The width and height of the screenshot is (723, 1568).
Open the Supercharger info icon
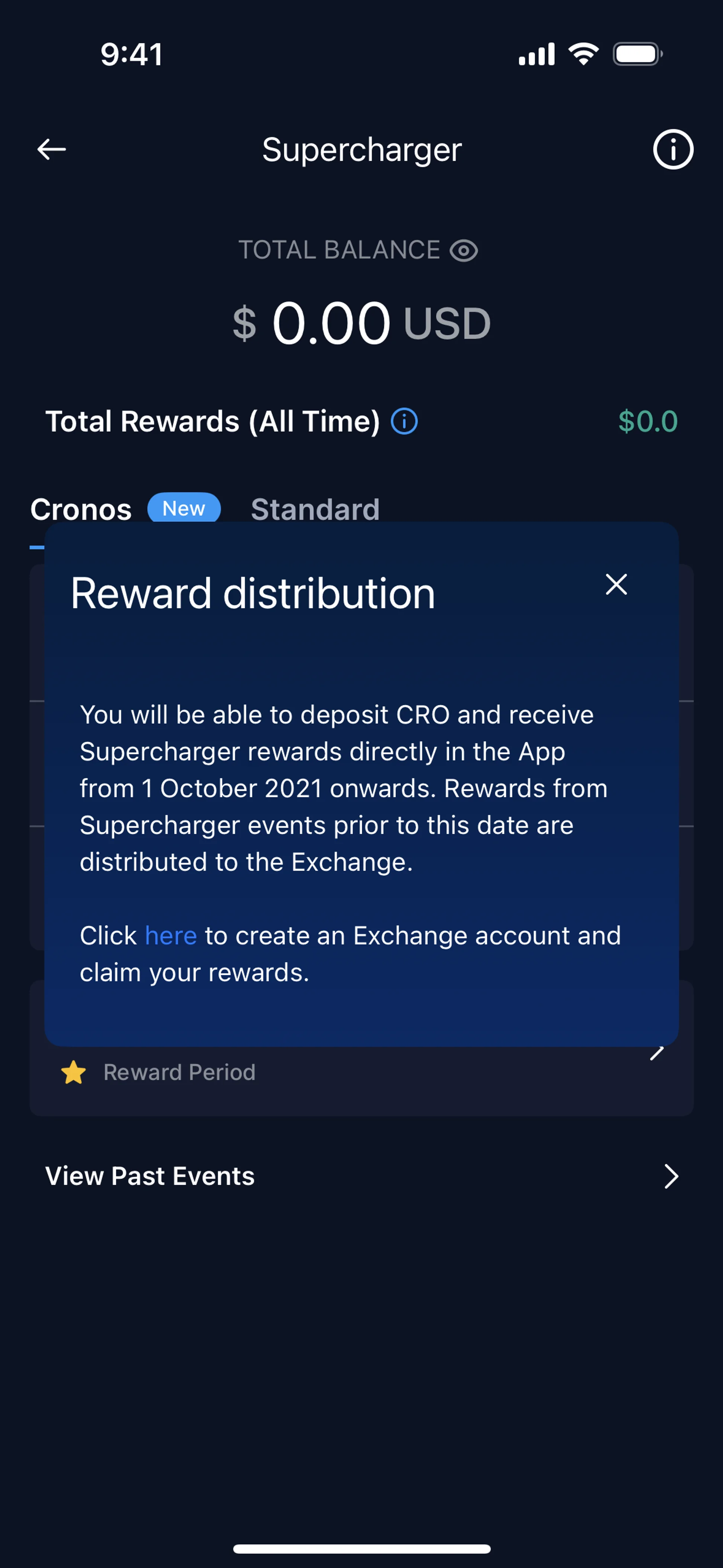point(673,149)
